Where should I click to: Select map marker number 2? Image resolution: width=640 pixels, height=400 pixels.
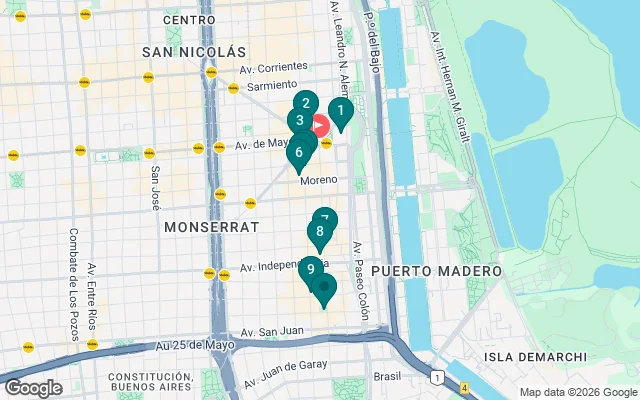point(305,102)
